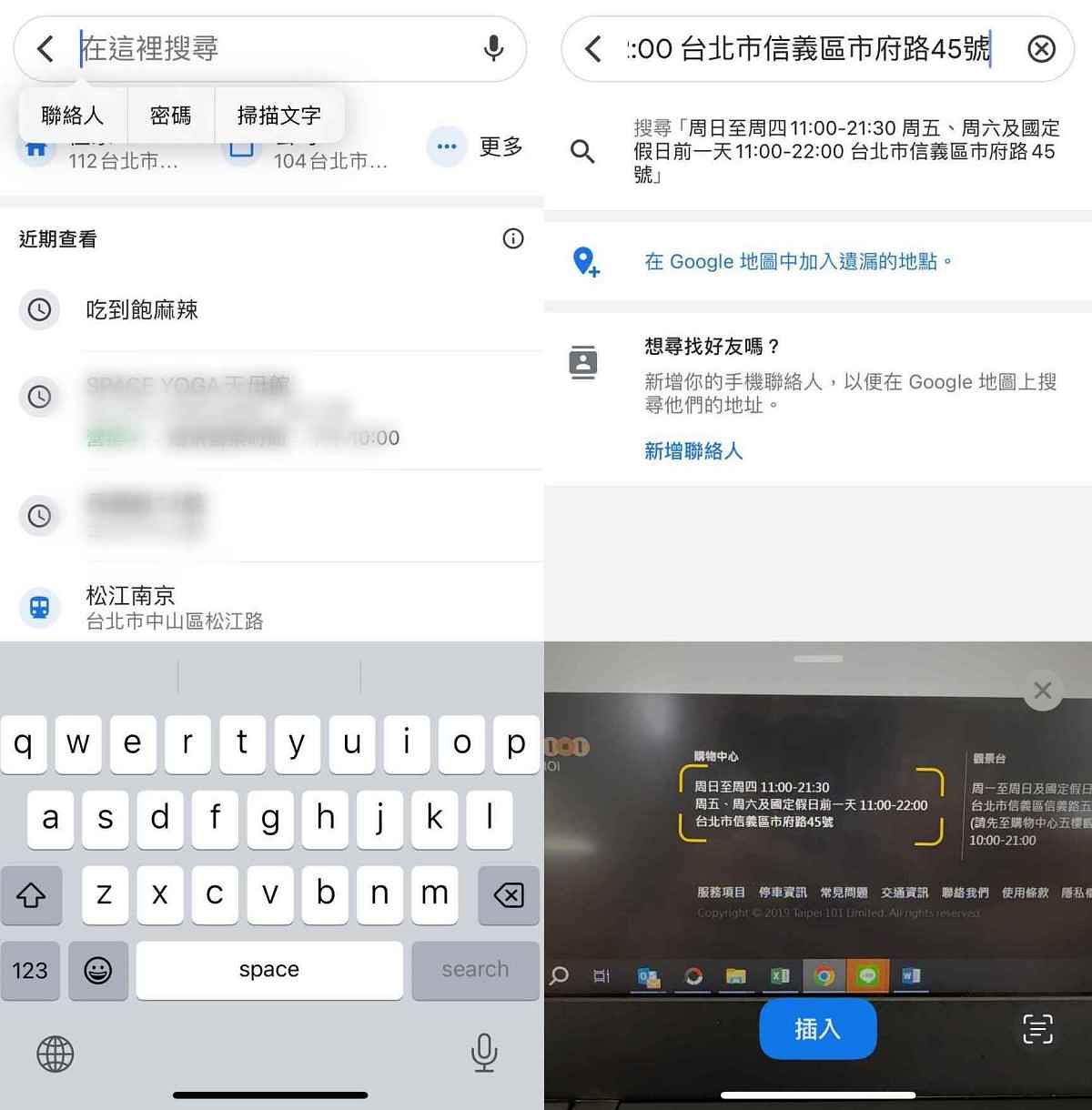Open the info icon beside 近期查看
This screenshot has height=1110, width=1092.
pos(513,239)
